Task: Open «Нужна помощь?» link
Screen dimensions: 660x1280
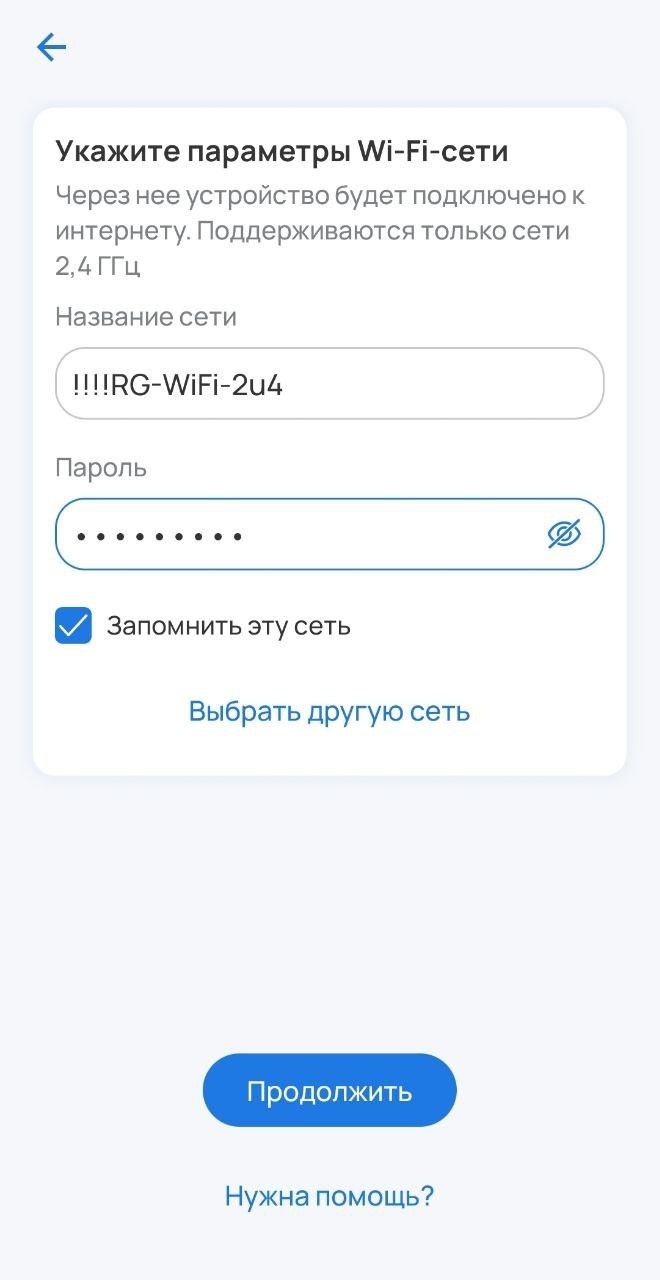Action: 329,1196
